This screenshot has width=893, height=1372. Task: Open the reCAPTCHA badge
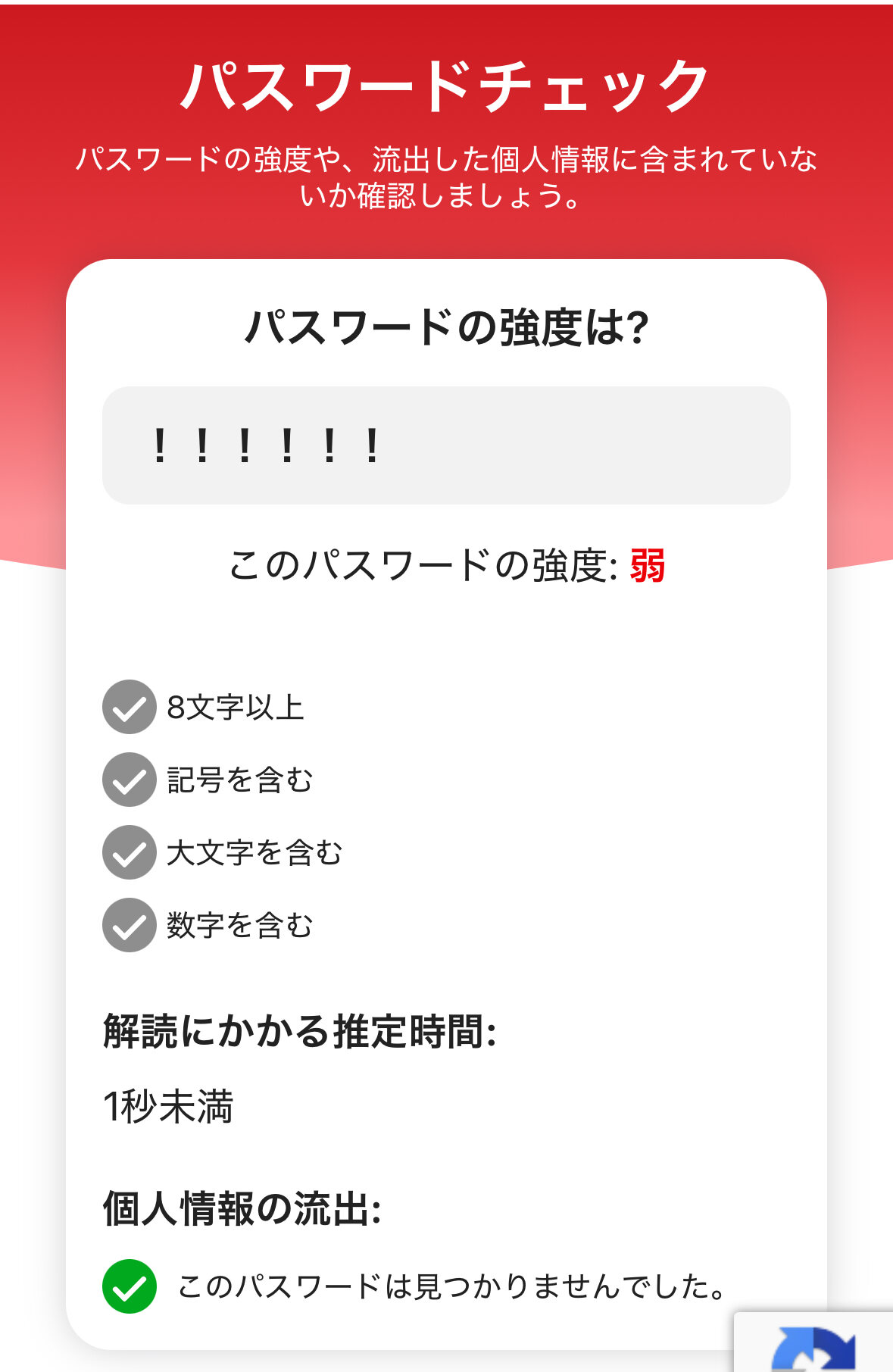click(813, 1345)
